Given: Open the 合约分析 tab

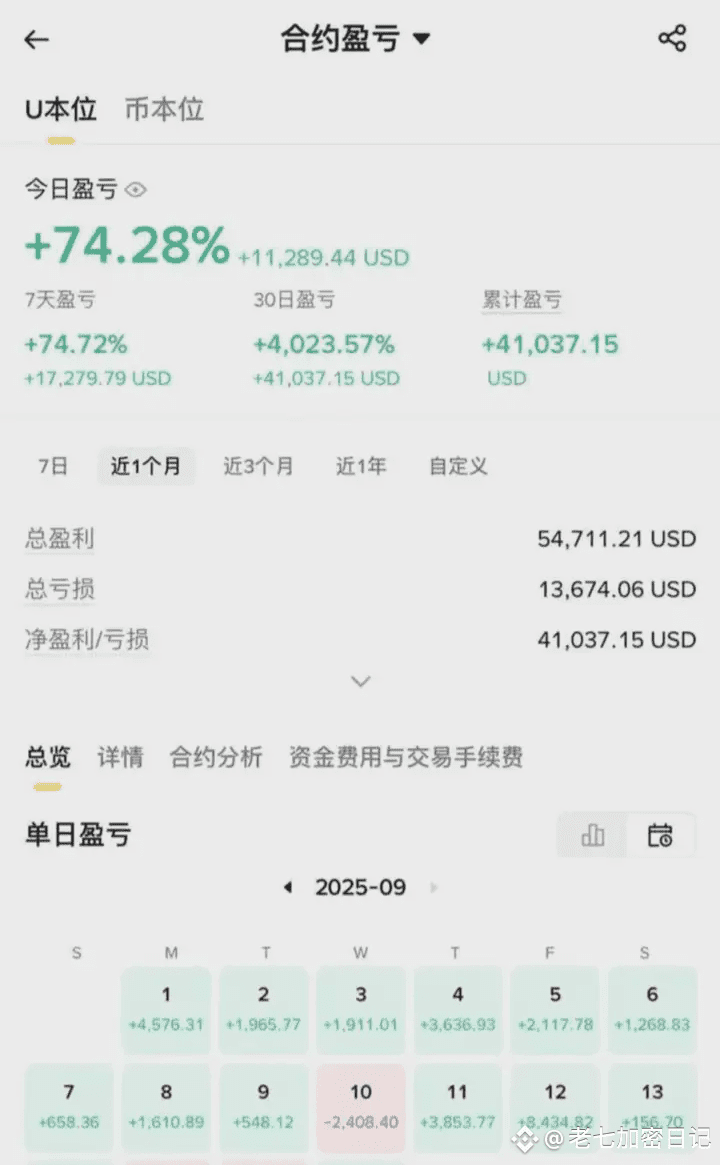Looking at the screenshot, I should tap(216, 757).
